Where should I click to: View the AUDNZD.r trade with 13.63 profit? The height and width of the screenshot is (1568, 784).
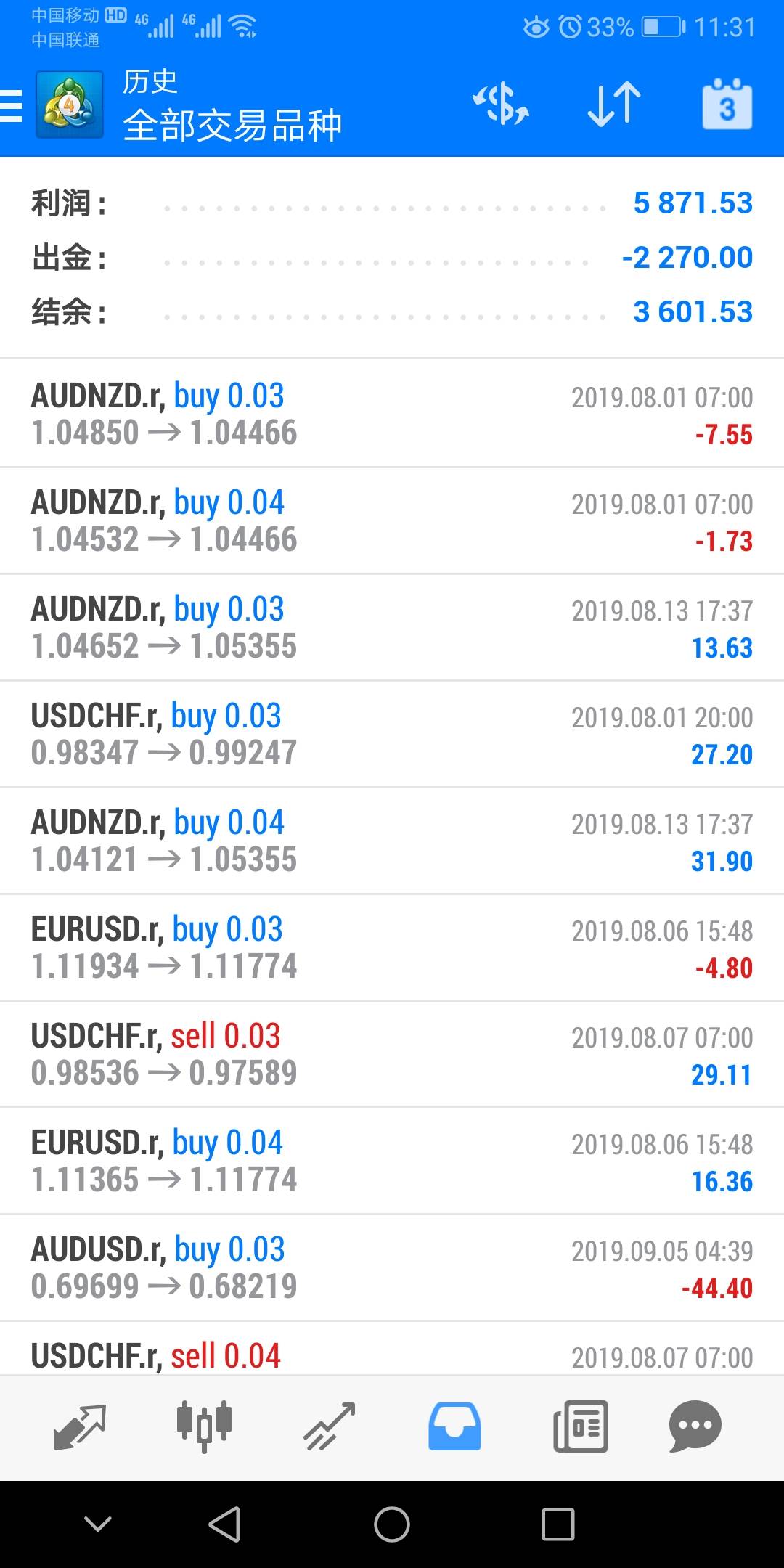[x=392, y=627]
